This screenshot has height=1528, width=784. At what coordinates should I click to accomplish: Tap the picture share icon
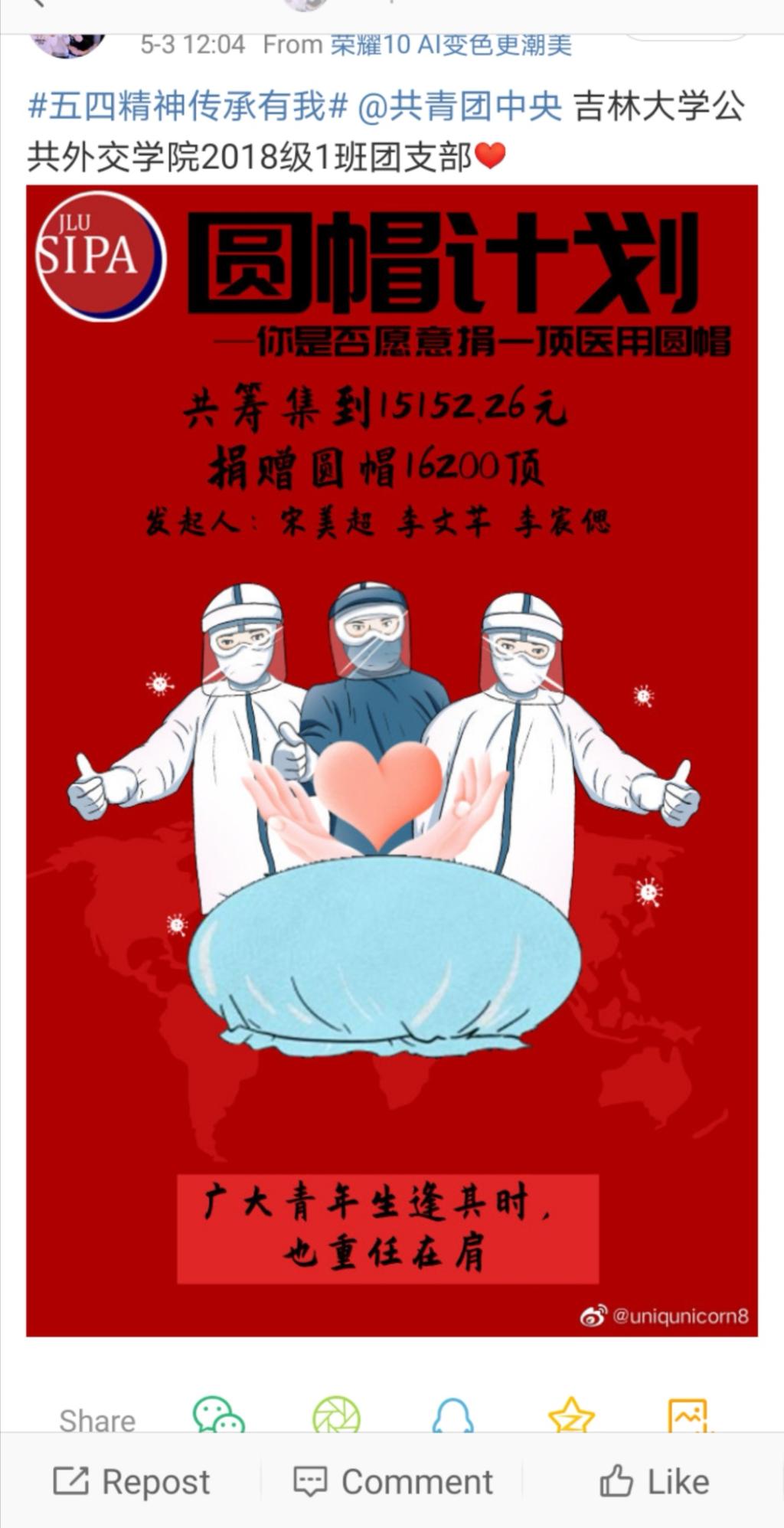(688, 1416)
